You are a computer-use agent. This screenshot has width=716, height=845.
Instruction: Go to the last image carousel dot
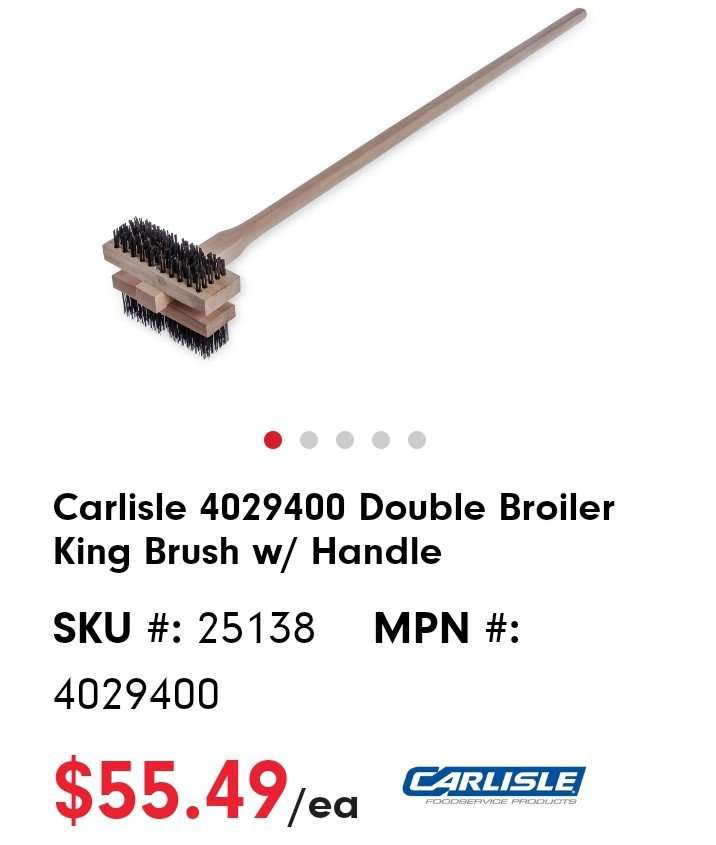[x=417, y=440]
